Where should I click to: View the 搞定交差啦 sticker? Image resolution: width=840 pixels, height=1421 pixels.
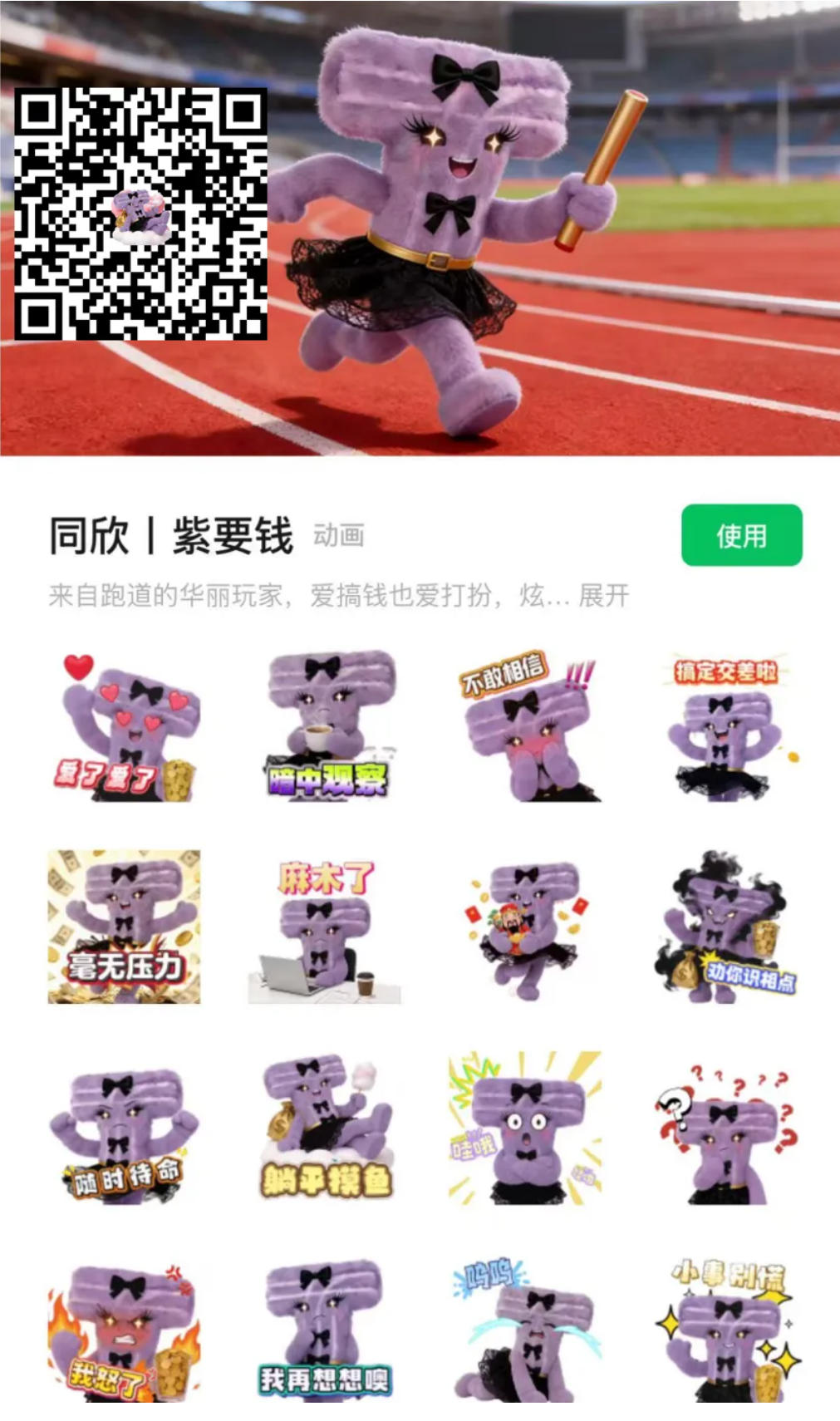tap(725, 729)
